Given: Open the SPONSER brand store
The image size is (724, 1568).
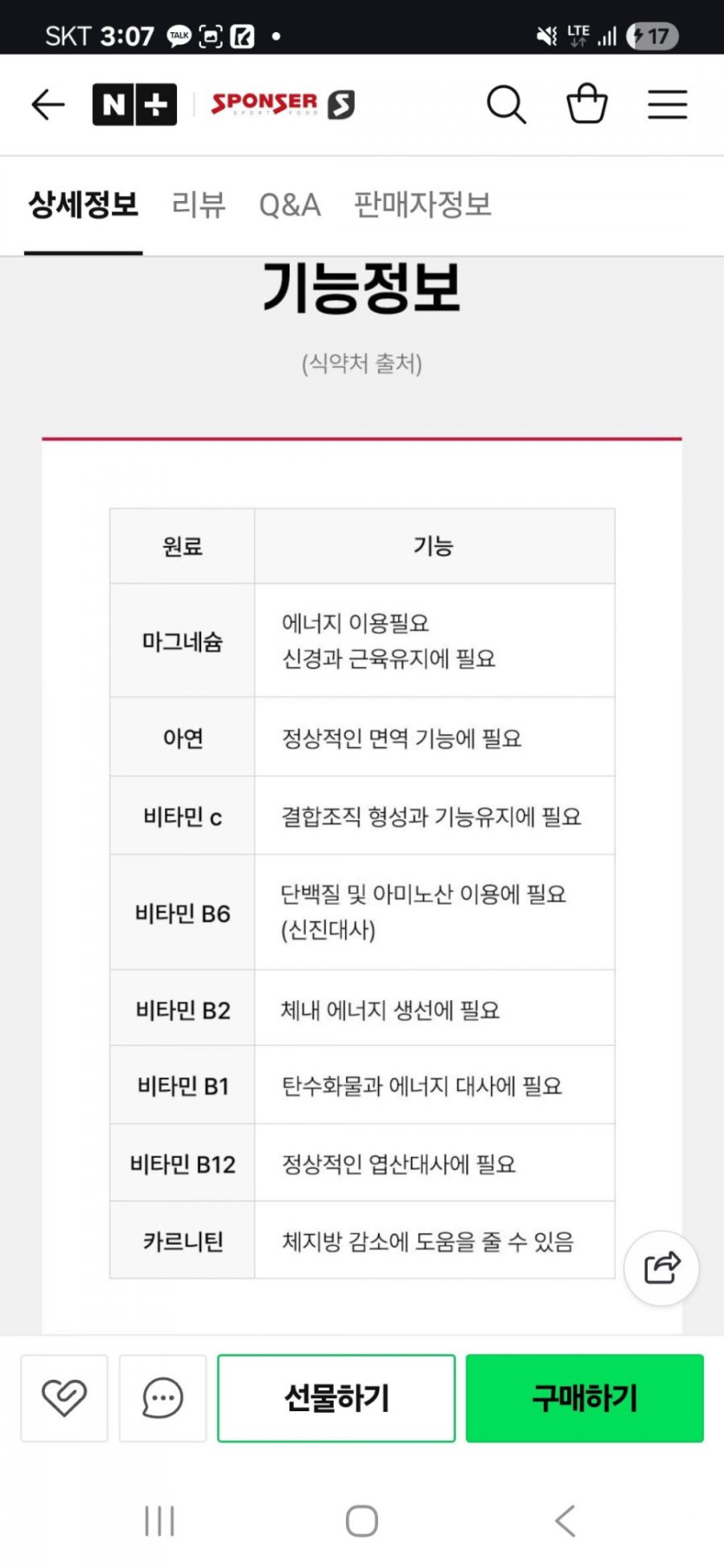Looking at the screenshot, I should pos(283,105).
